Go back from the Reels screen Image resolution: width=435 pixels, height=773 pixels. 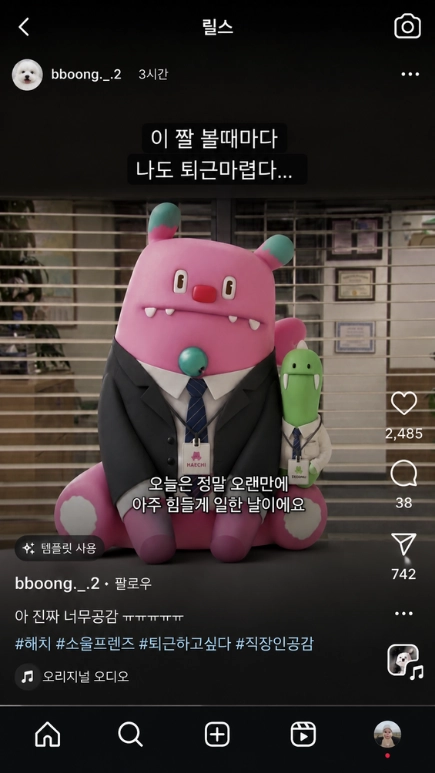[24, 27]
